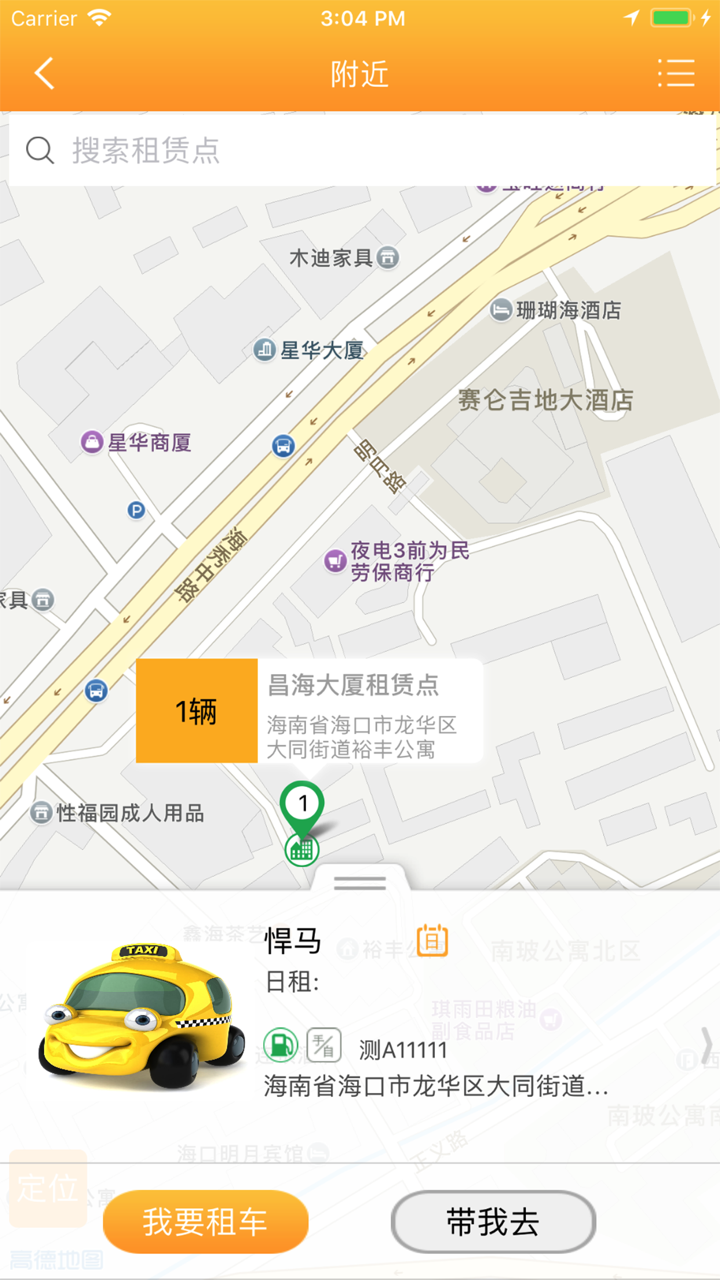
Task: Tap the 珊瑚海酒店 hotel icon
Action: (500, 311)
